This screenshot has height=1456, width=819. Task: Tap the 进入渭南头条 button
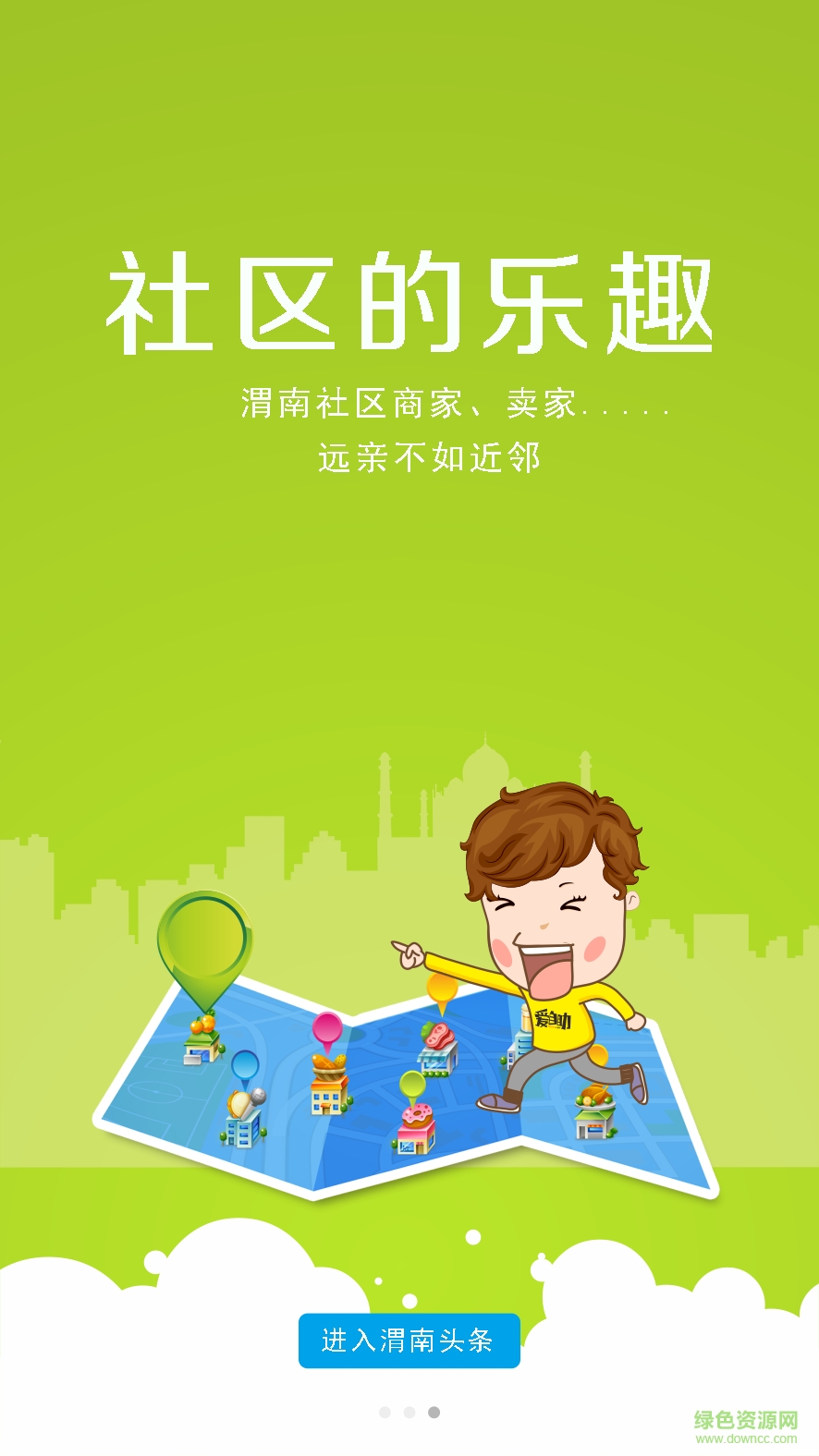(409, 1340)
